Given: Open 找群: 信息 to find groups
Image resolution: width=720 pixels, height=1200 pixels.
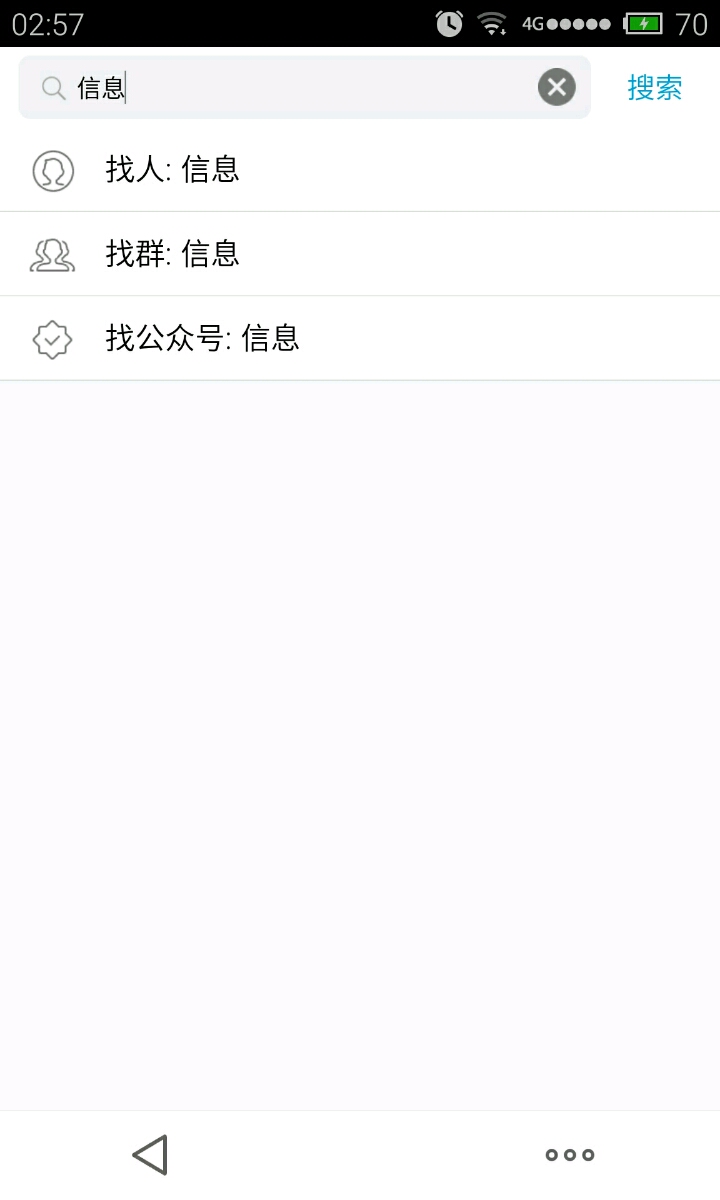Looking at the screenshot, I should (360, 254).
